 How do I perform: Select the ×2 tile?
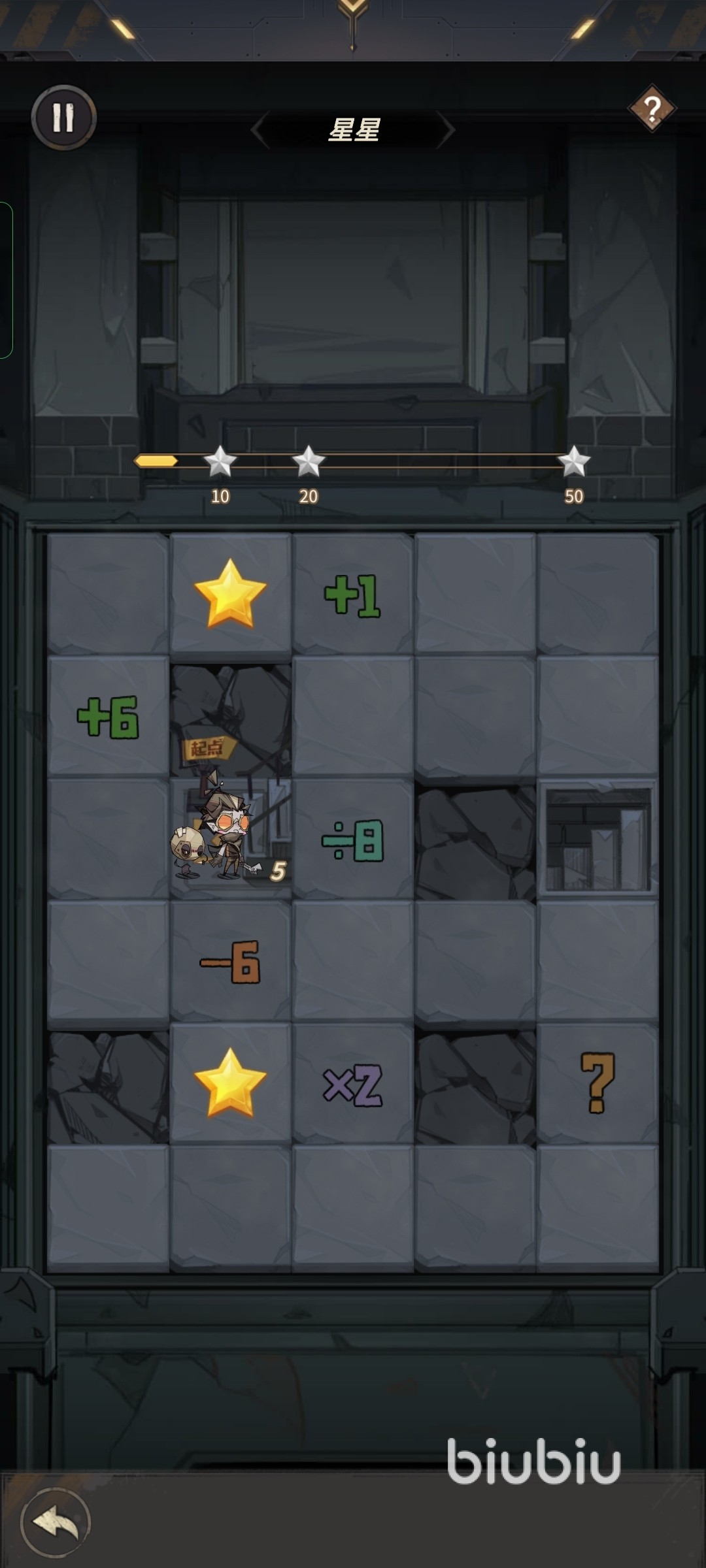click(353, 1085)
